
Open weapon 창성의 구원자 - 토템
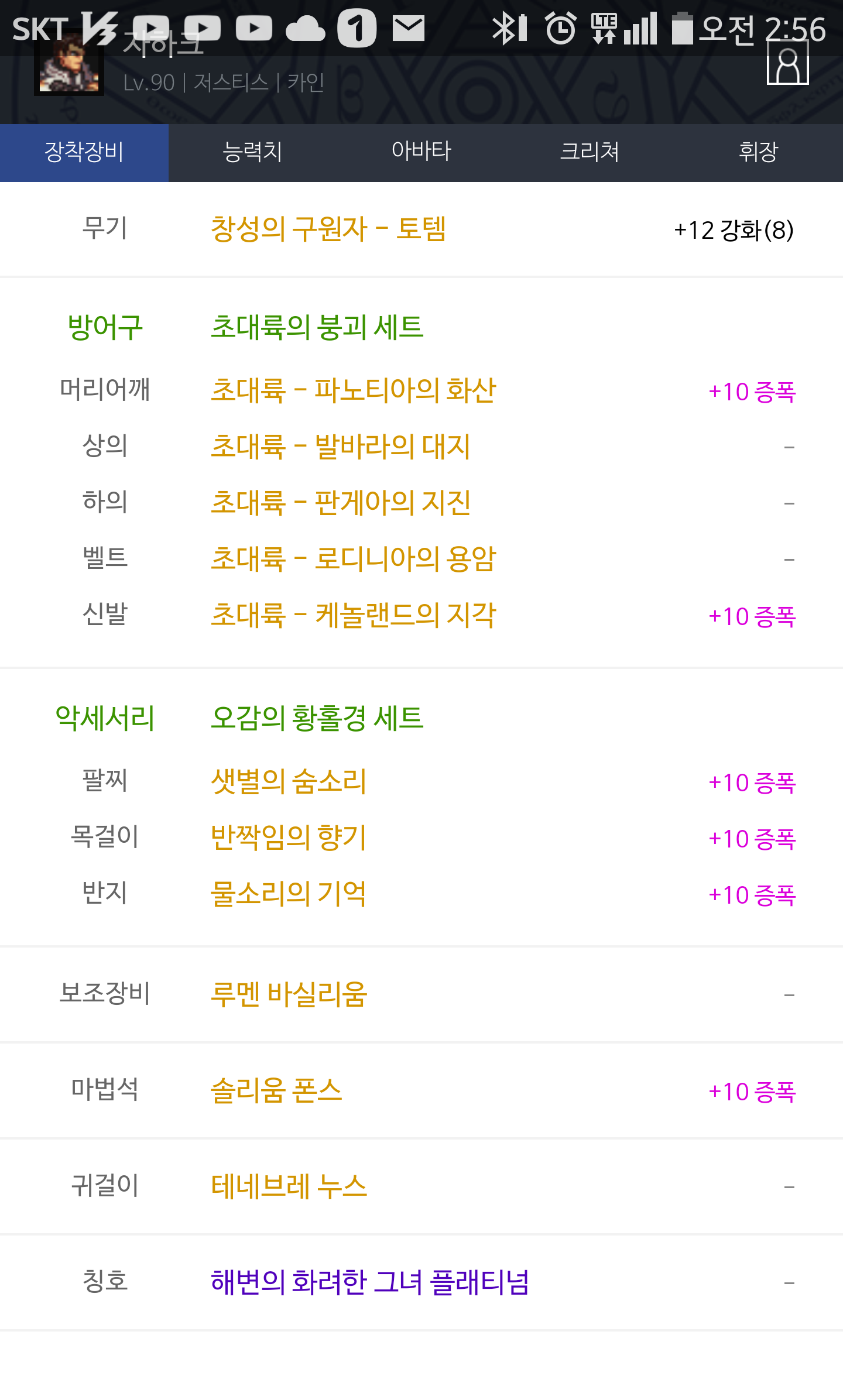point(328,229)
